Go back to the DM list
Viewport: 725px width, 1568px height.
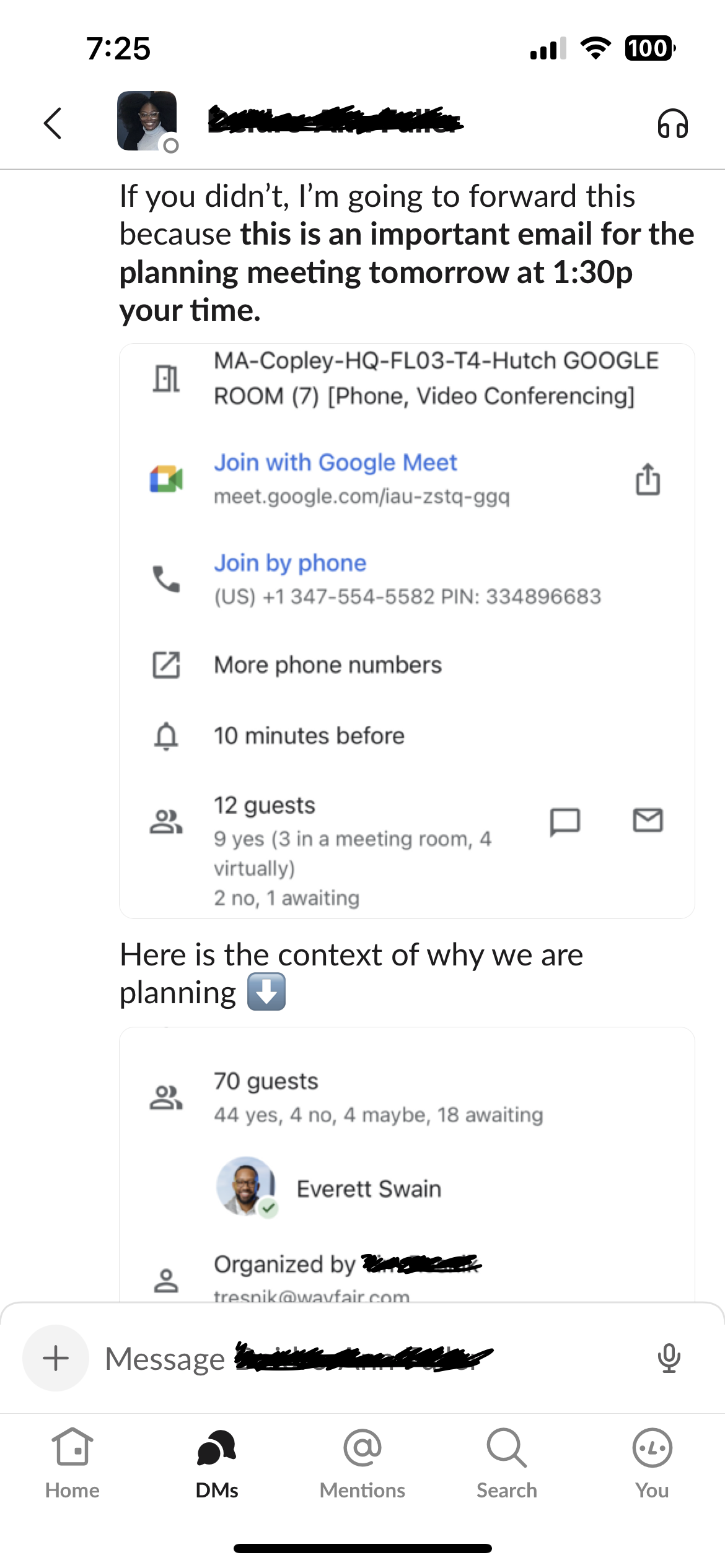click(x=53, y=123)
